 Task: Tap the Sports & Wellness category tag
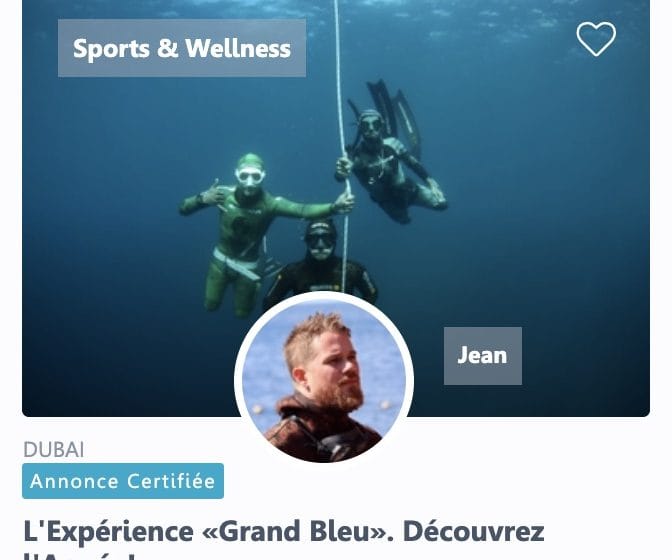click(182, 48)
